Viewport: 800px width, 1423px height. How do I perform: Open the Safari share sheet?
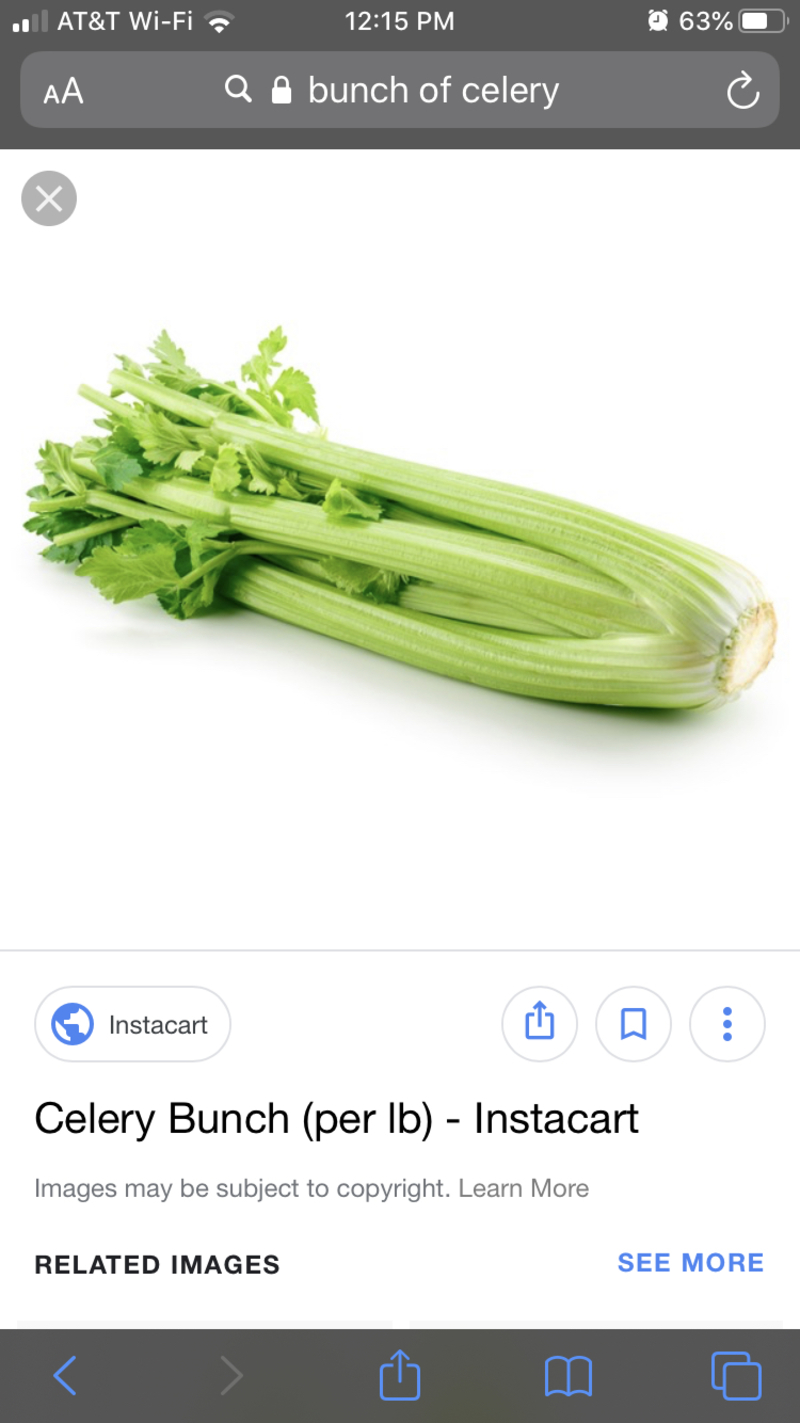click(x=400, y=1376)
